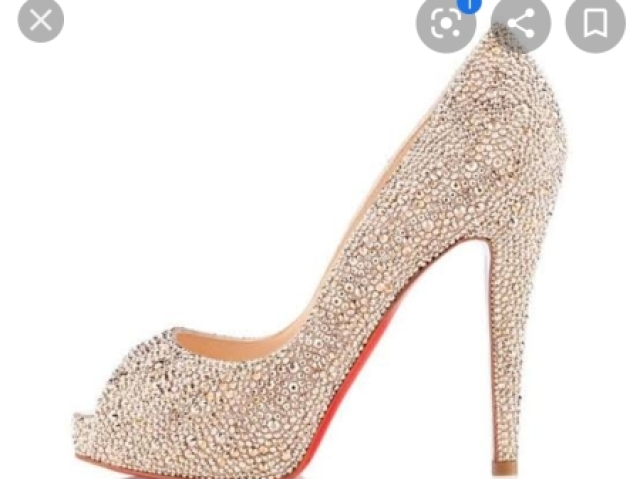Close the image viewer
Screen dimensions: 640x479
pyautogui.click(x=40, y=19)
